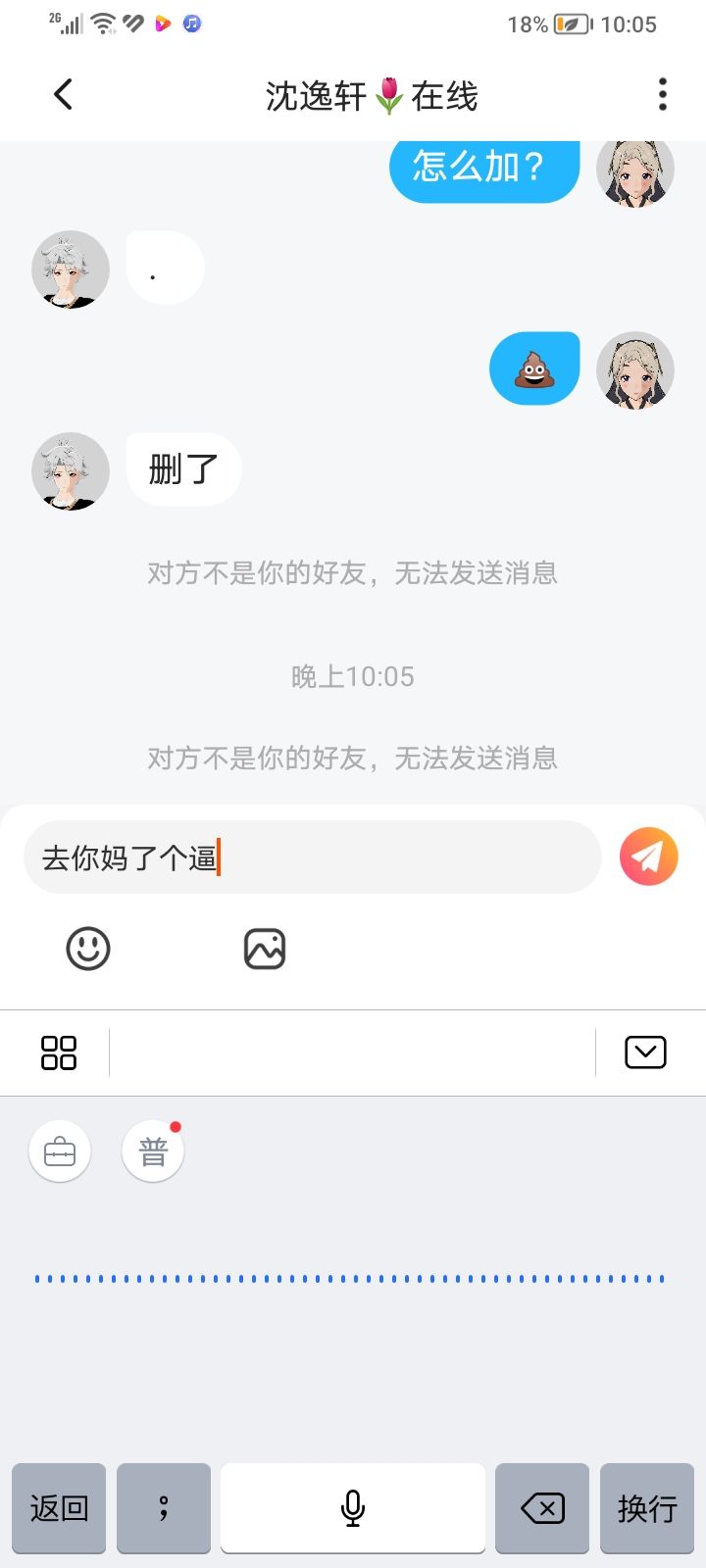Open the keyboard's four-square menu
Screen dimensions: 706x1568
pos(59,1053)
